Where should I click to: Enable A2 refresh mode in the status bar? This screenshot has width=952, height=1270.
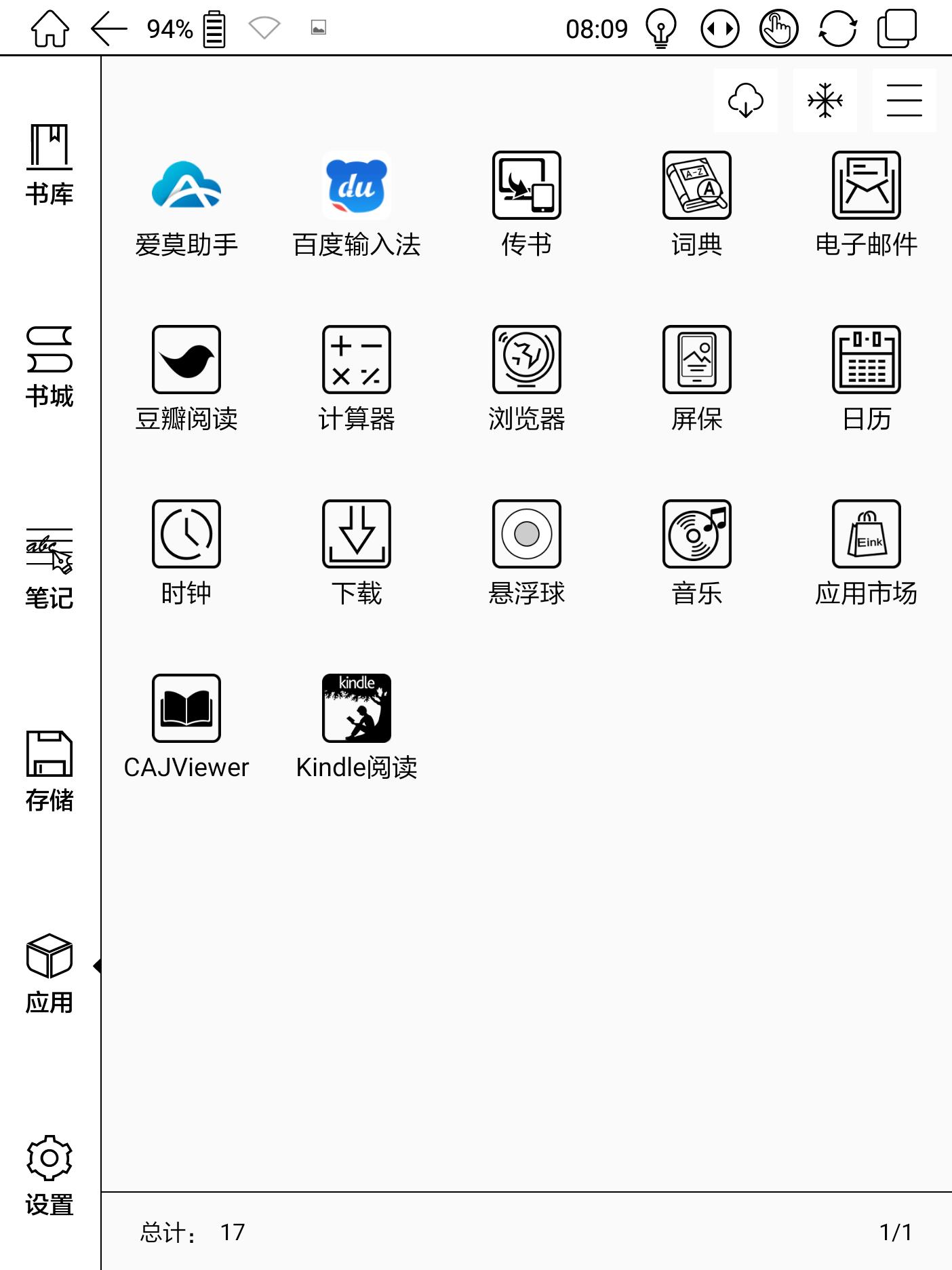[718, 28]
